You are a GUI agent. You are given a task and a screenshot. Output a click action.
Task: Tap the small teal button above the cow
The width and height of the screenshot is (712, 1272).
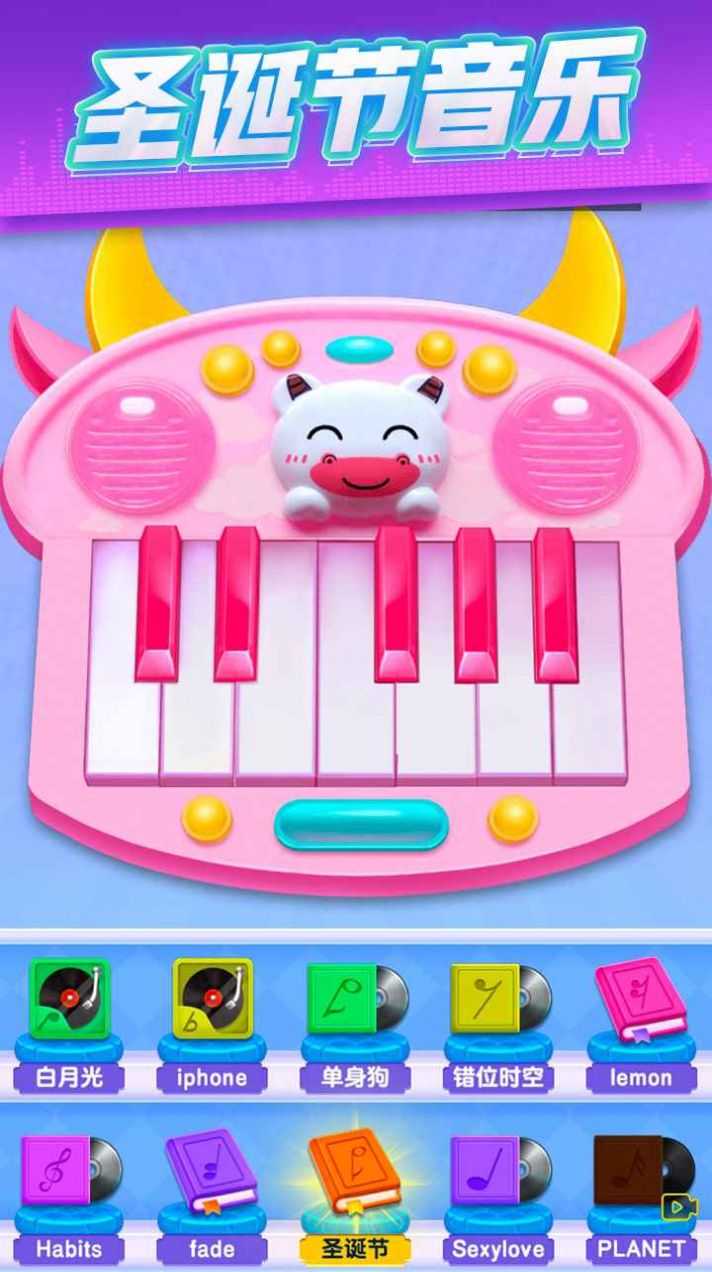click(x=358, y=349)
